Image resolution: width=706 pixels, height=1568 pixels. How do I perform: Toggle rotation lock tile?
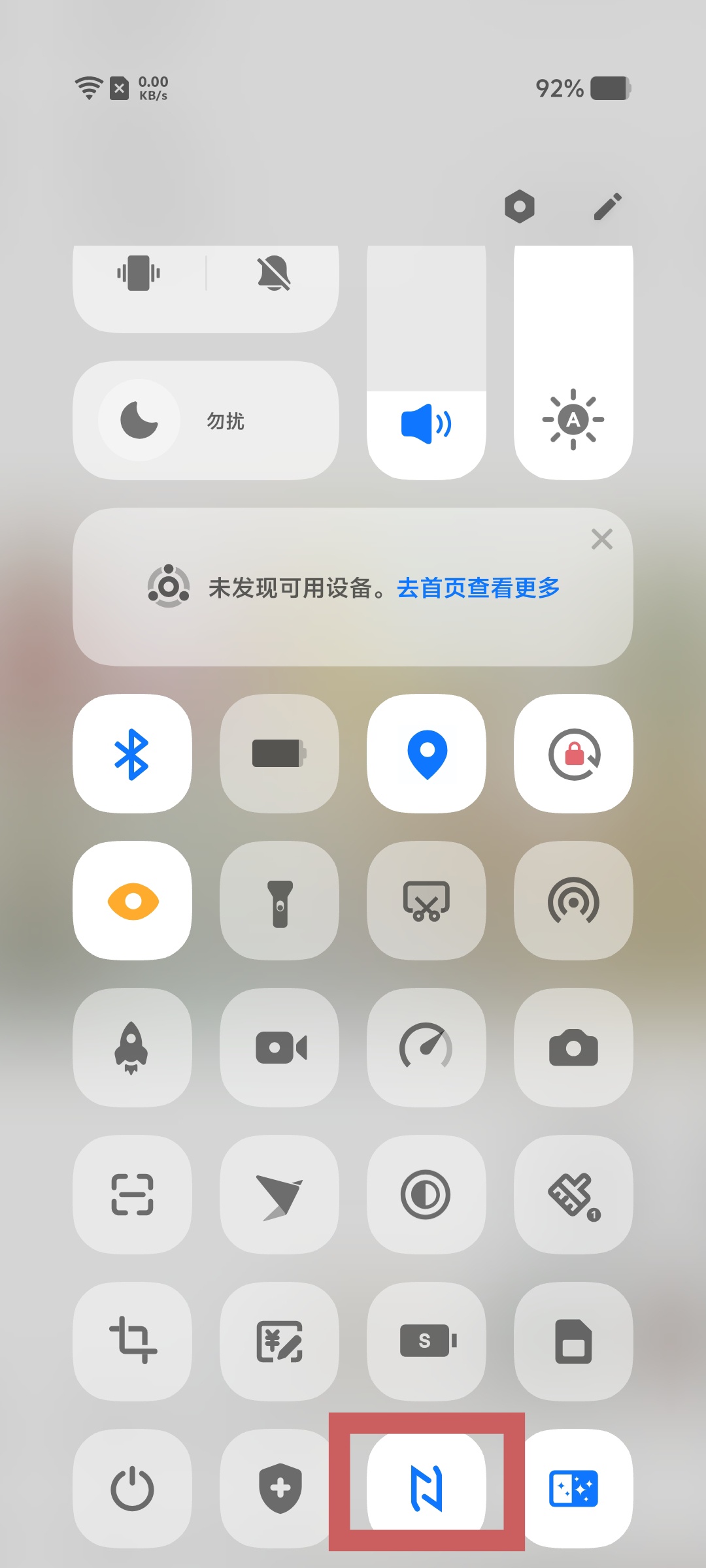[573, 754]
